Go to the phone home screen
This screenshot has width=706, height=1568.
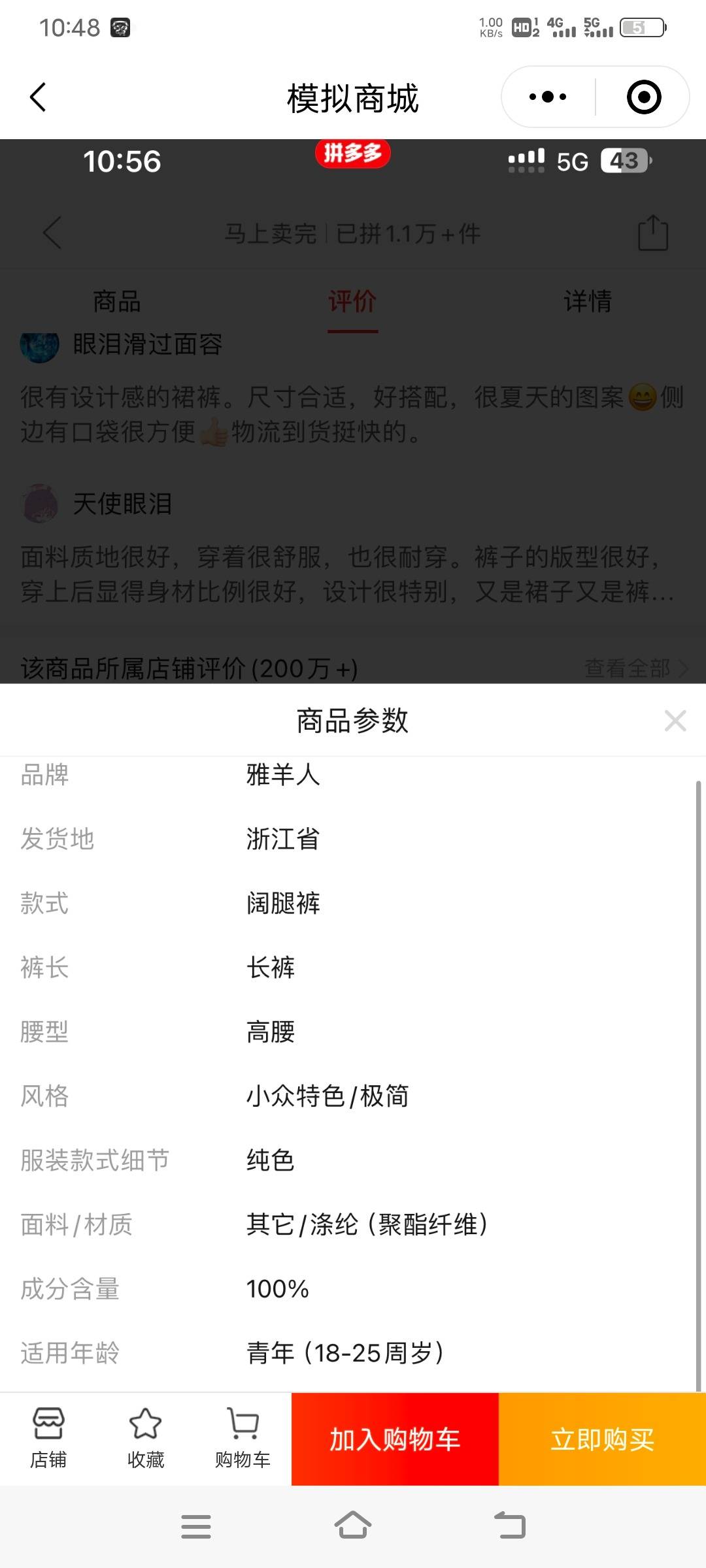click(353, 1526)
